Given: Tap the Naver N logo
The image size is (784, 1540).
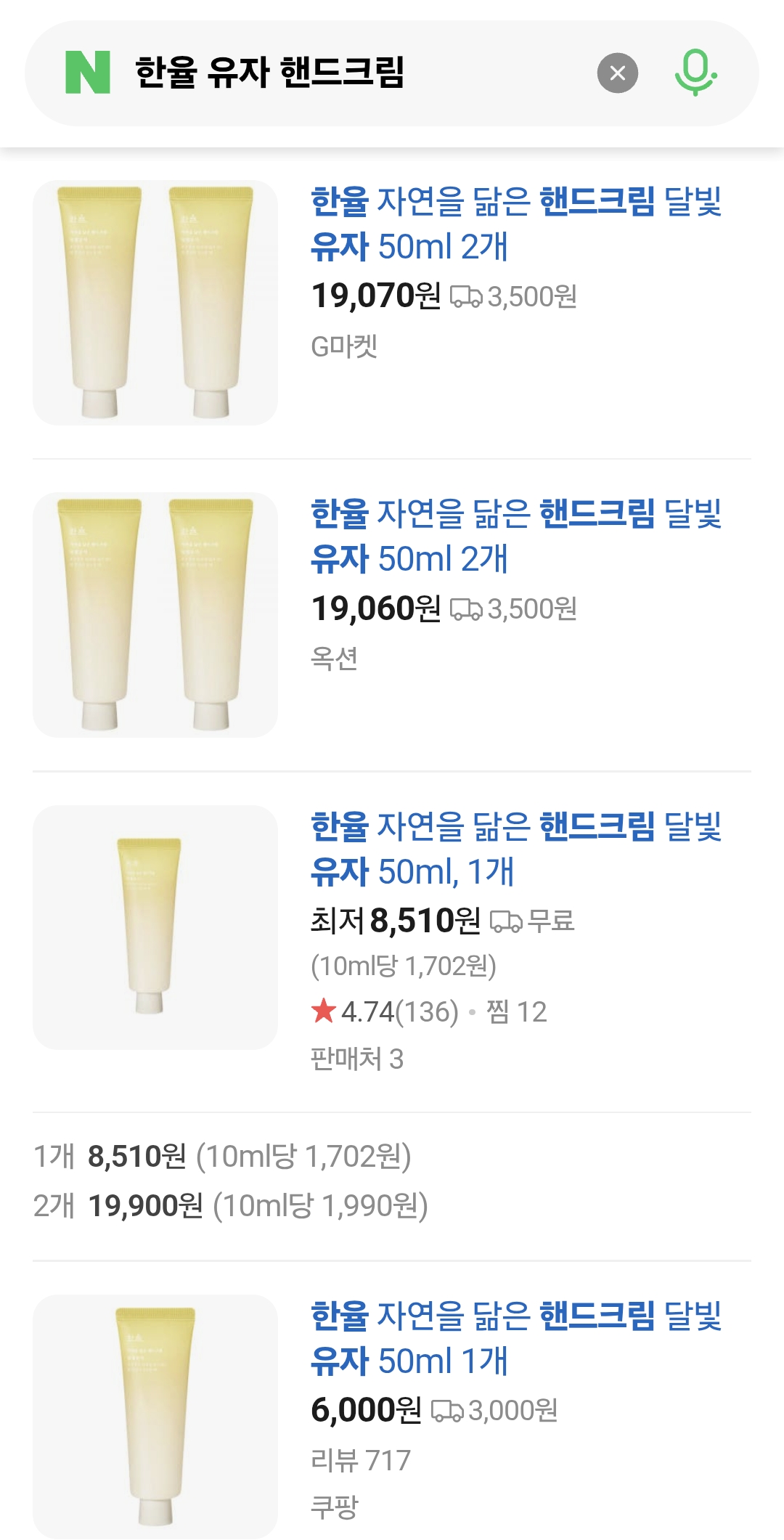Looking at the screenshot, I should coord(88,73).
